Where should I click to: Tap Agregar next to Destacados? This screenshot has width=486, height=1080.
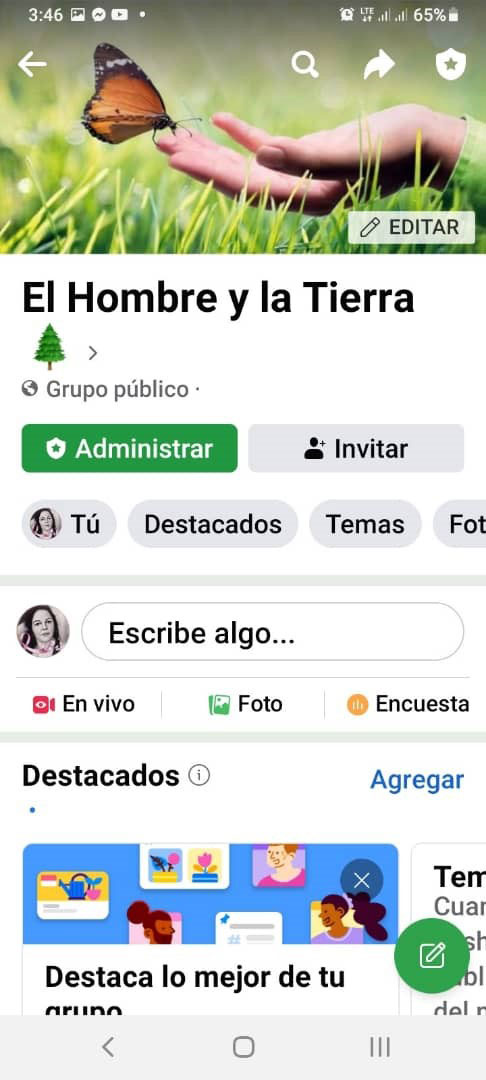[417, 780]
